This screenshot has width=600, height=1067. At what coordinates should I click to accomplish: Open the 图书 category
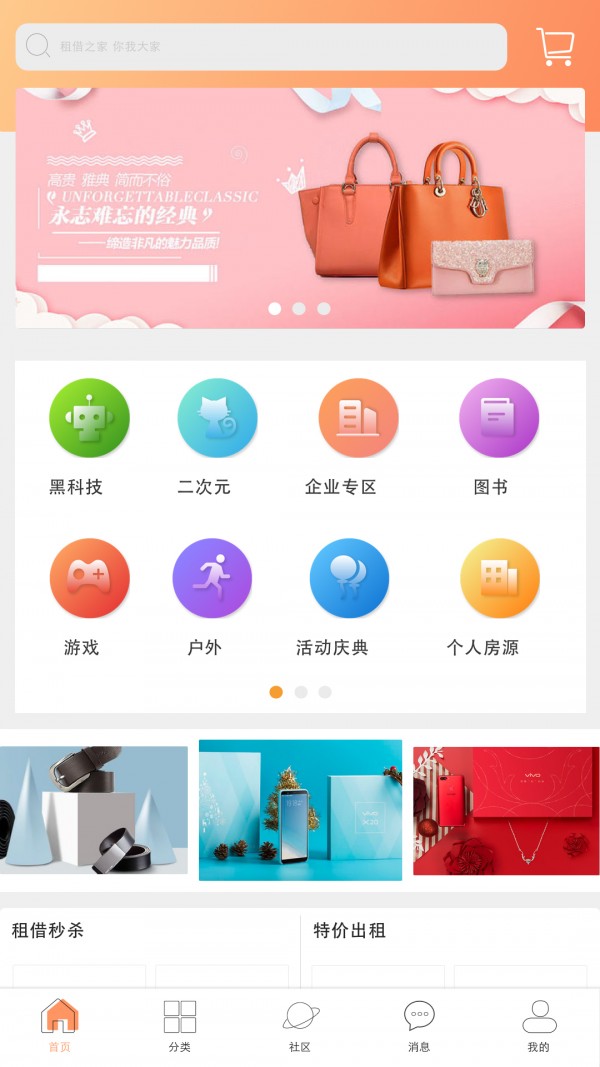pos(498,418)
